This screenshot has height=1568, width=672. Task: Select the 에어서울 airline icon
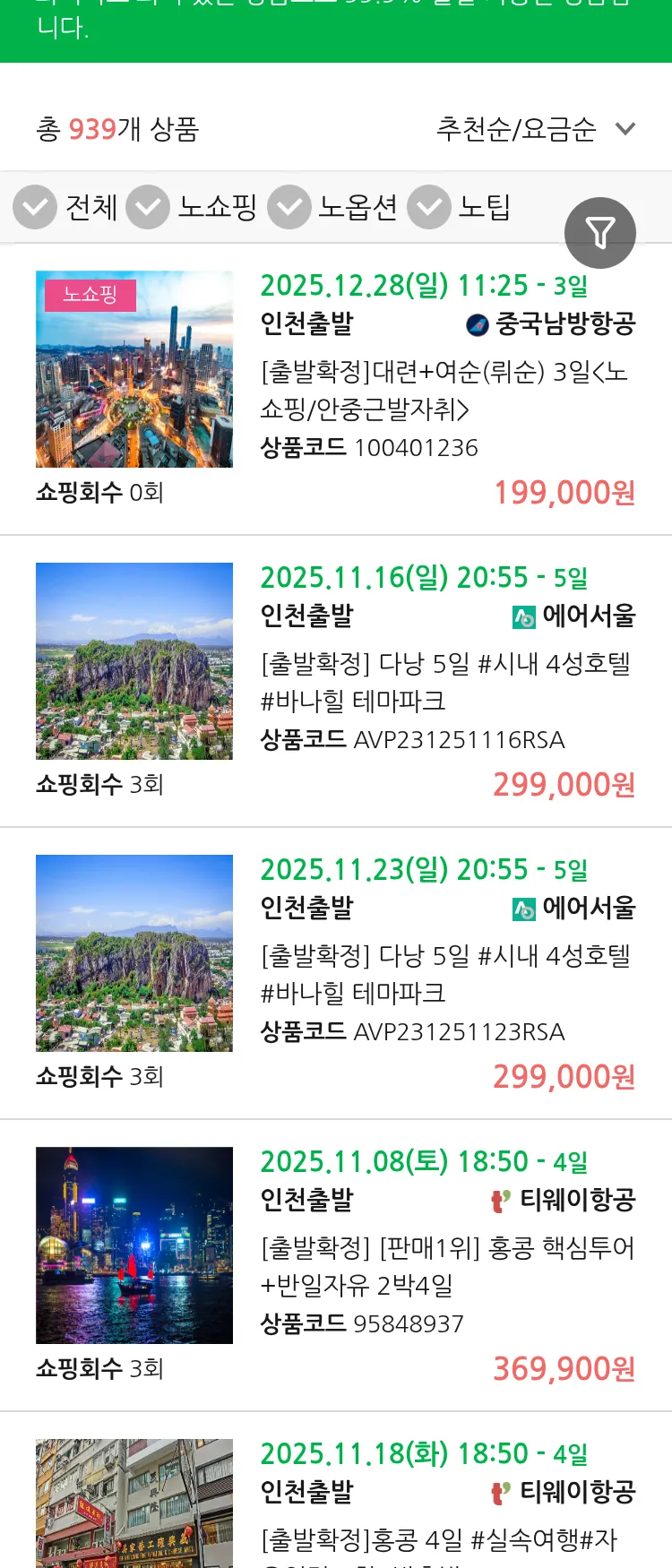[522, 616]
